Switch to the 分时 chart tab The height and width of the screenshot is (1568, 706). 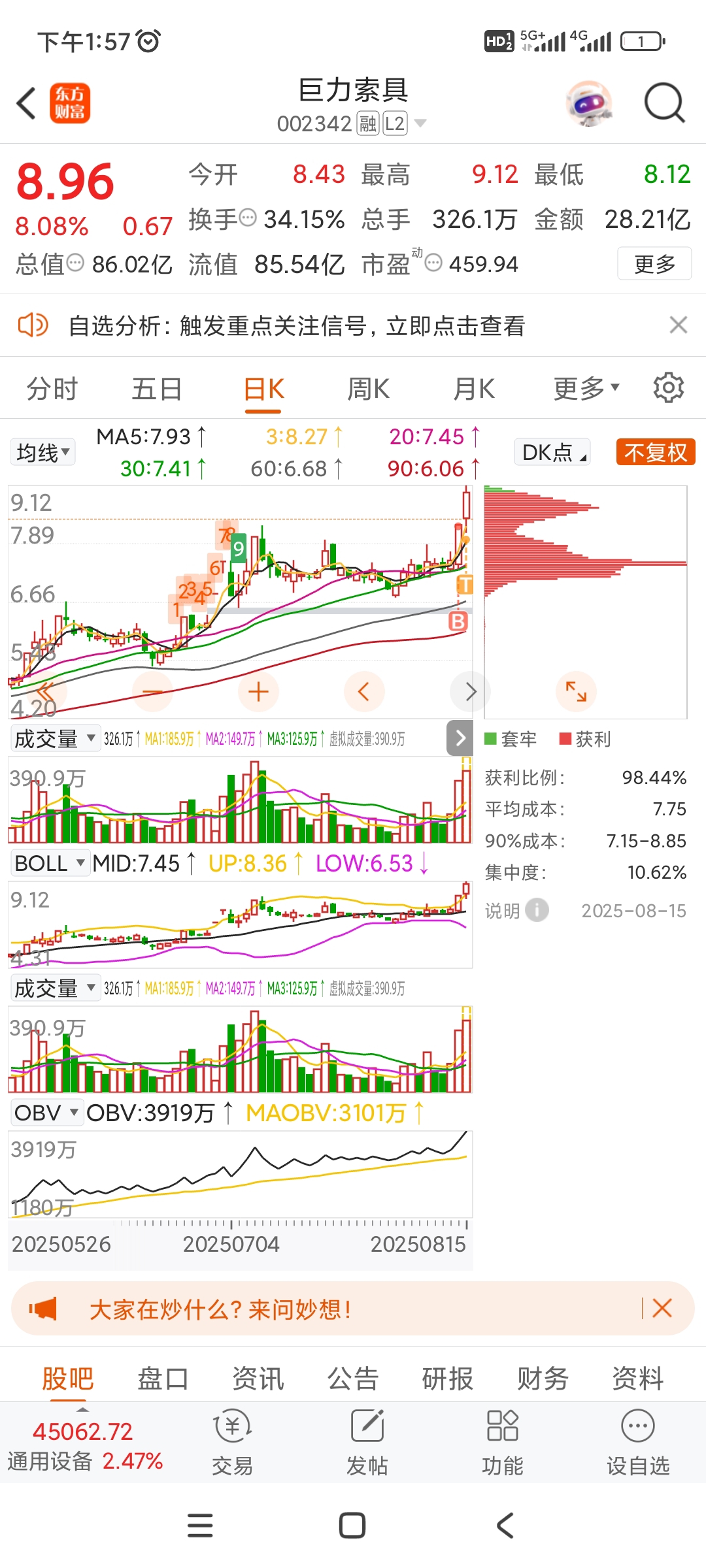[52, 389]
